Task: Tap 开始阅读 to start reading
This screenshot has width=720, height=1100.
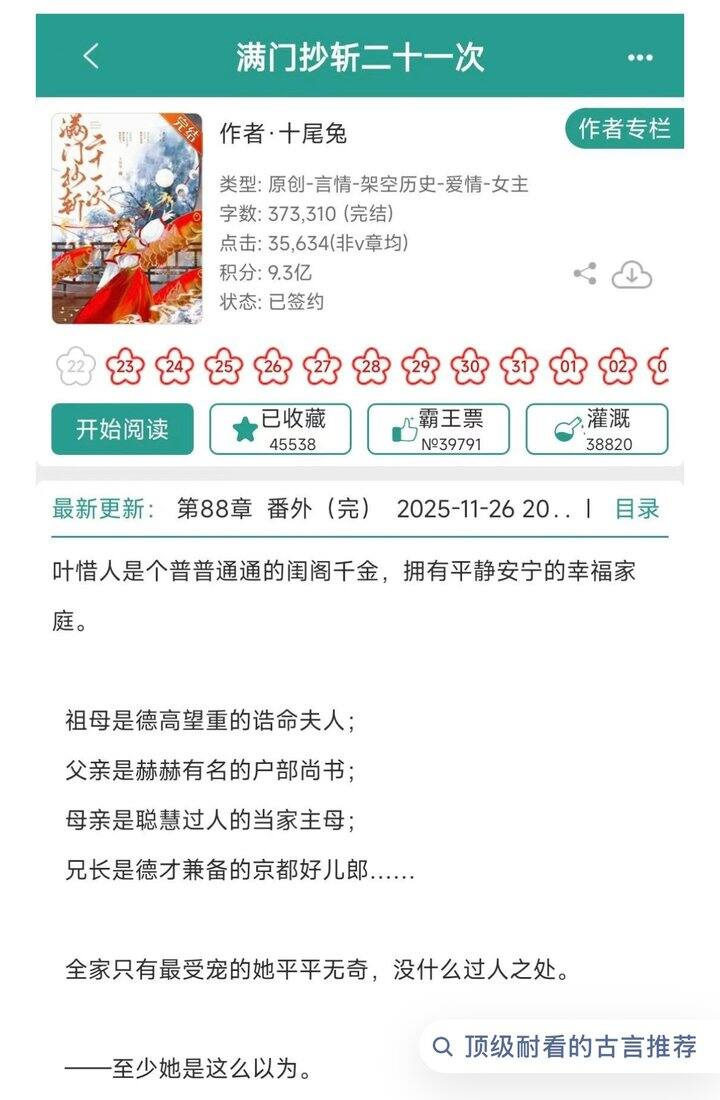Action: [122, 429]
